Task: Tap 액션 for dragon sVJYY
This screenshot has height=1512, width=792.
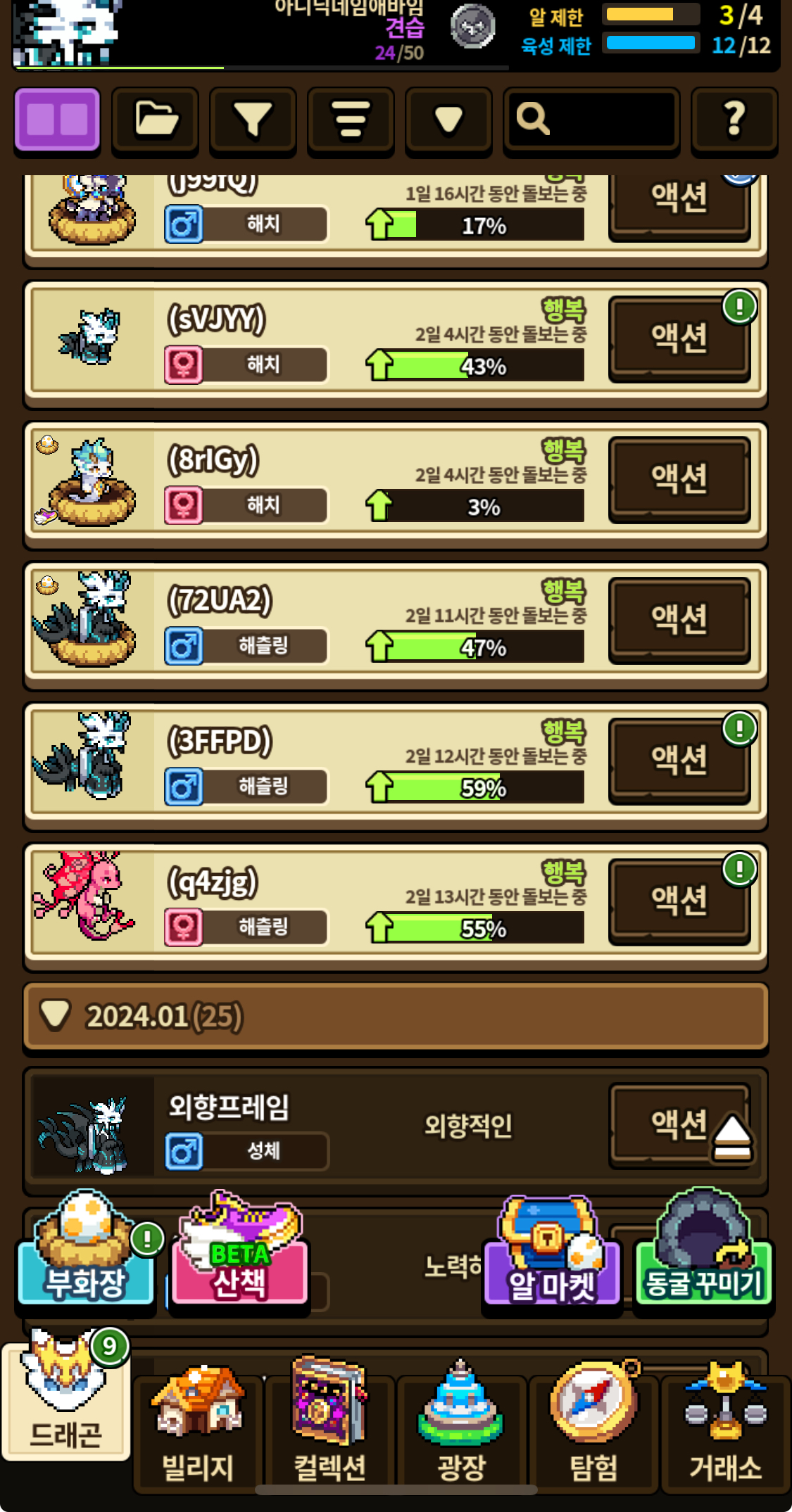Action: 679,338
